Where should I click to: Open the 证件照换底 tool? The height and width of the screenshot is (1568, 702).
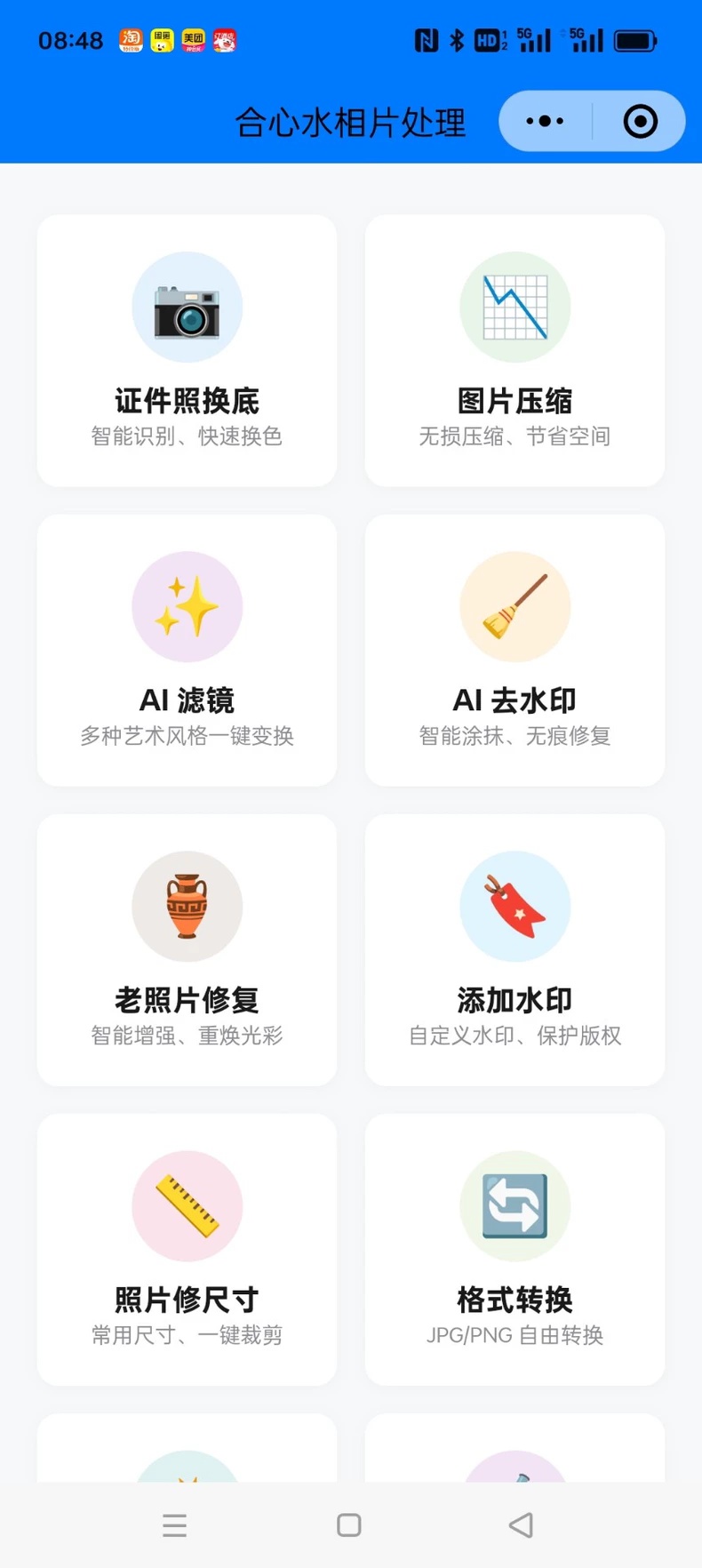[187, 350]
